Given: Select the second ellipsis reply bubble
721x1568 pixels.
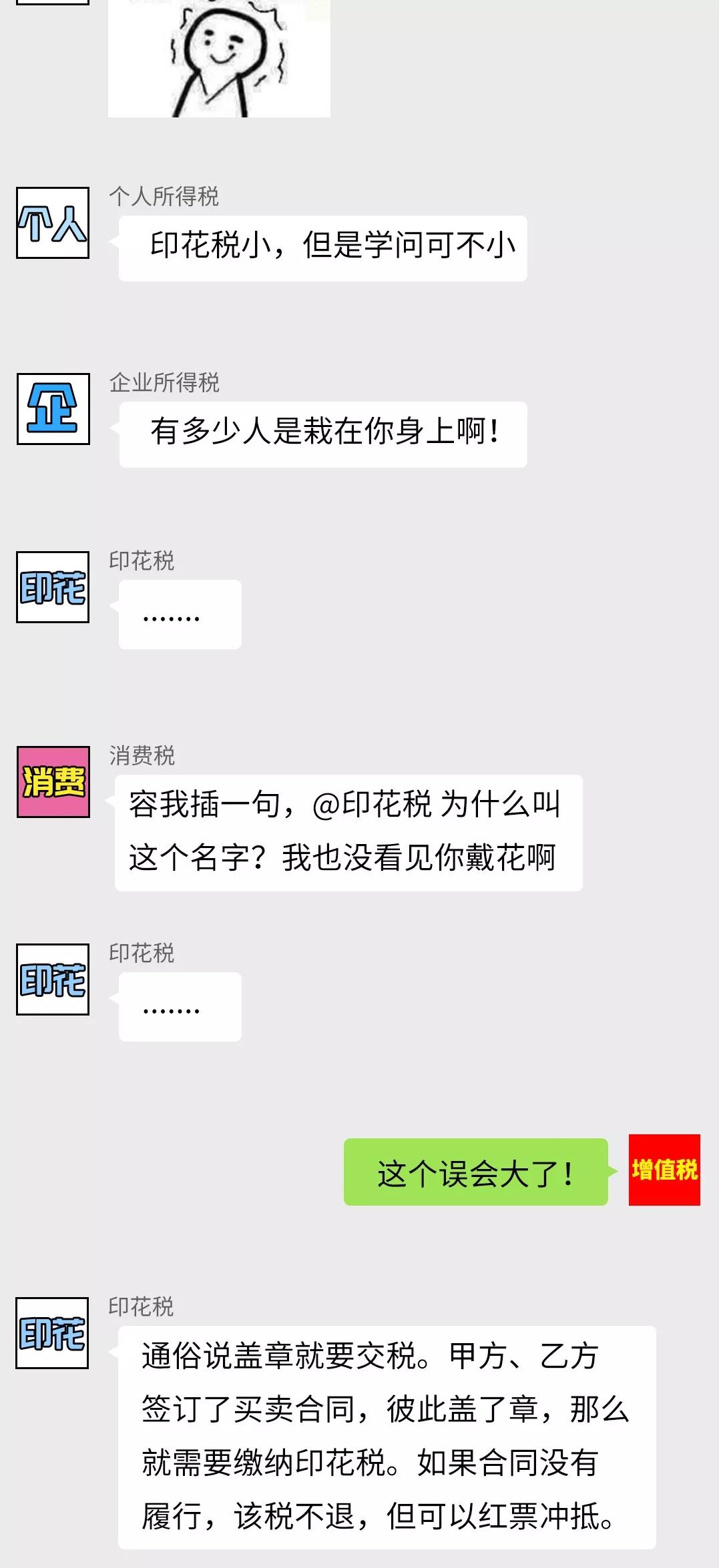Looking at the screenshot, I should [x=179, y=1007].
